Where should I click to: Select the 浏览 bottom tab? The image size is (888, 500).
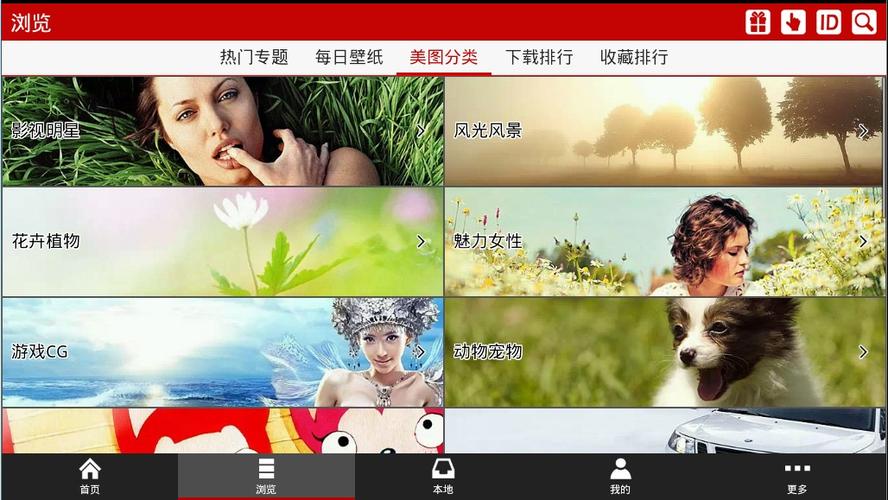click(266, 476)
